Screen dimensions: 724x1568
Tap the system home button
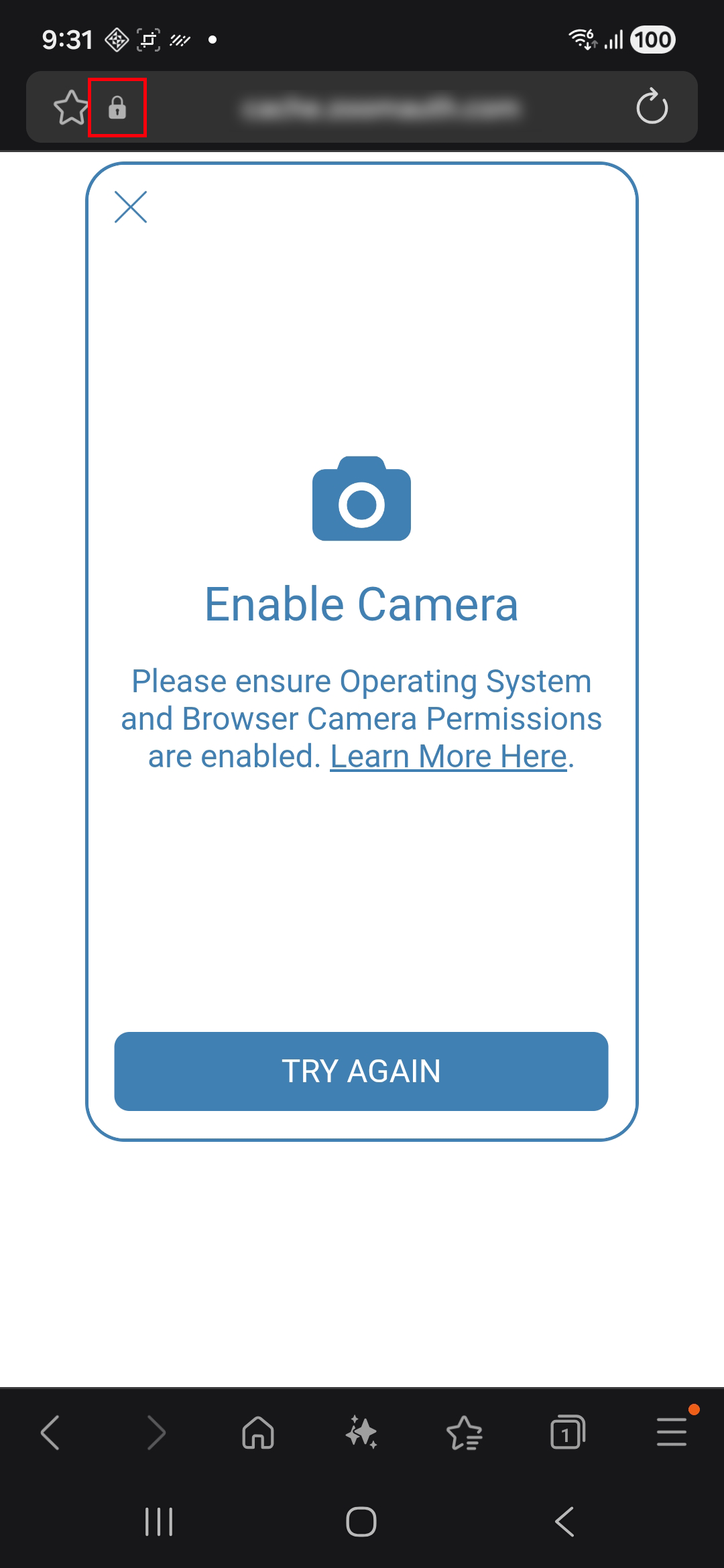click(x=361, y=1521)
